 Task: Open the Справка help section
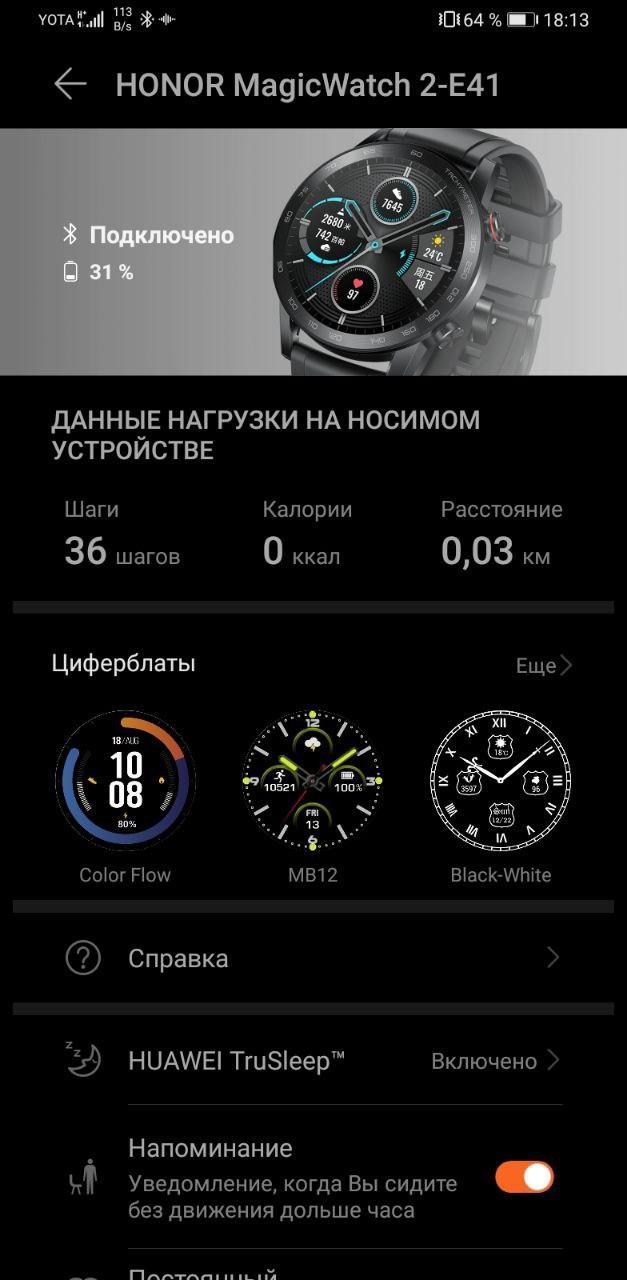point(313,958)
